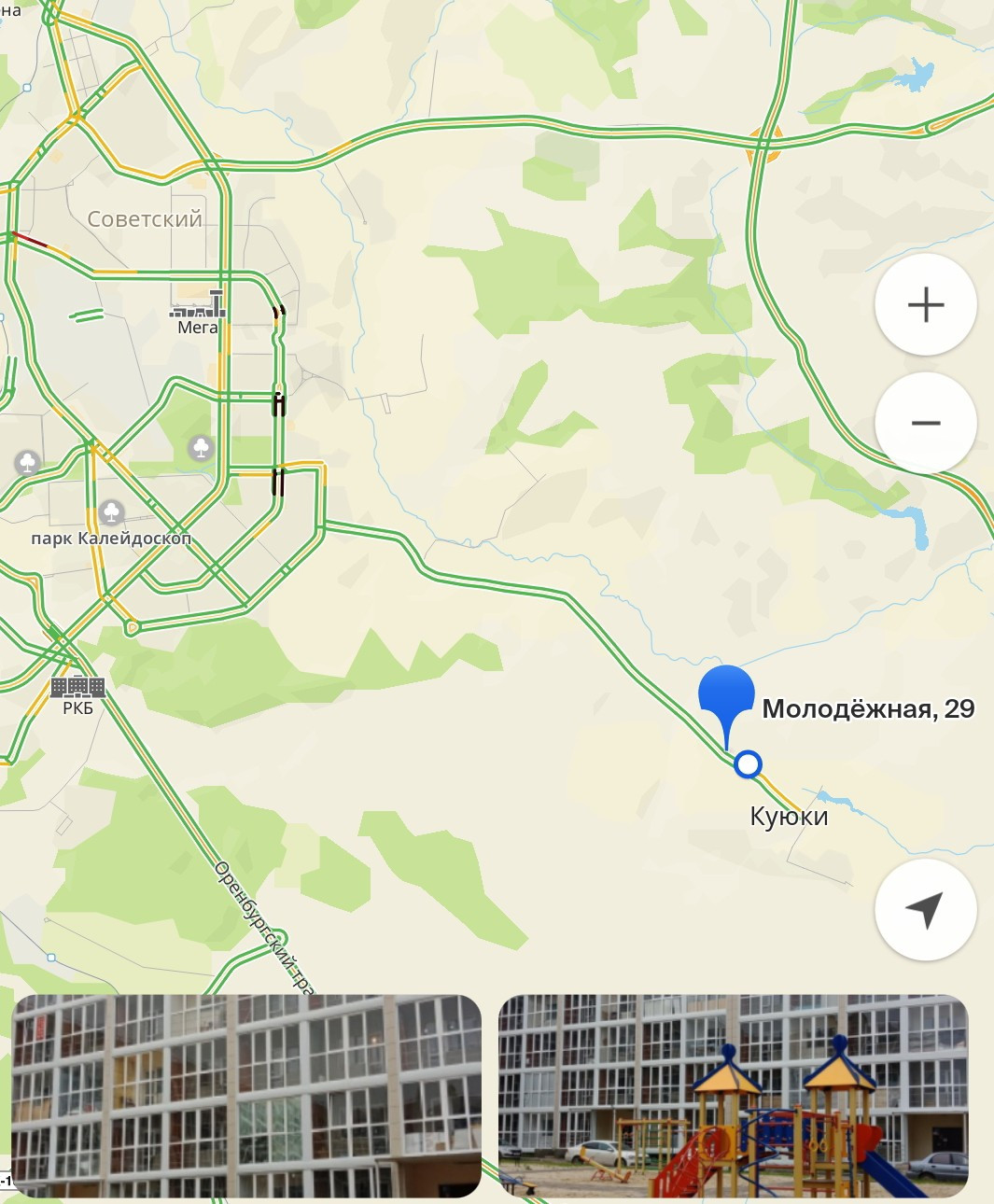
Task: Zoom in on the map
Action: 925,305
